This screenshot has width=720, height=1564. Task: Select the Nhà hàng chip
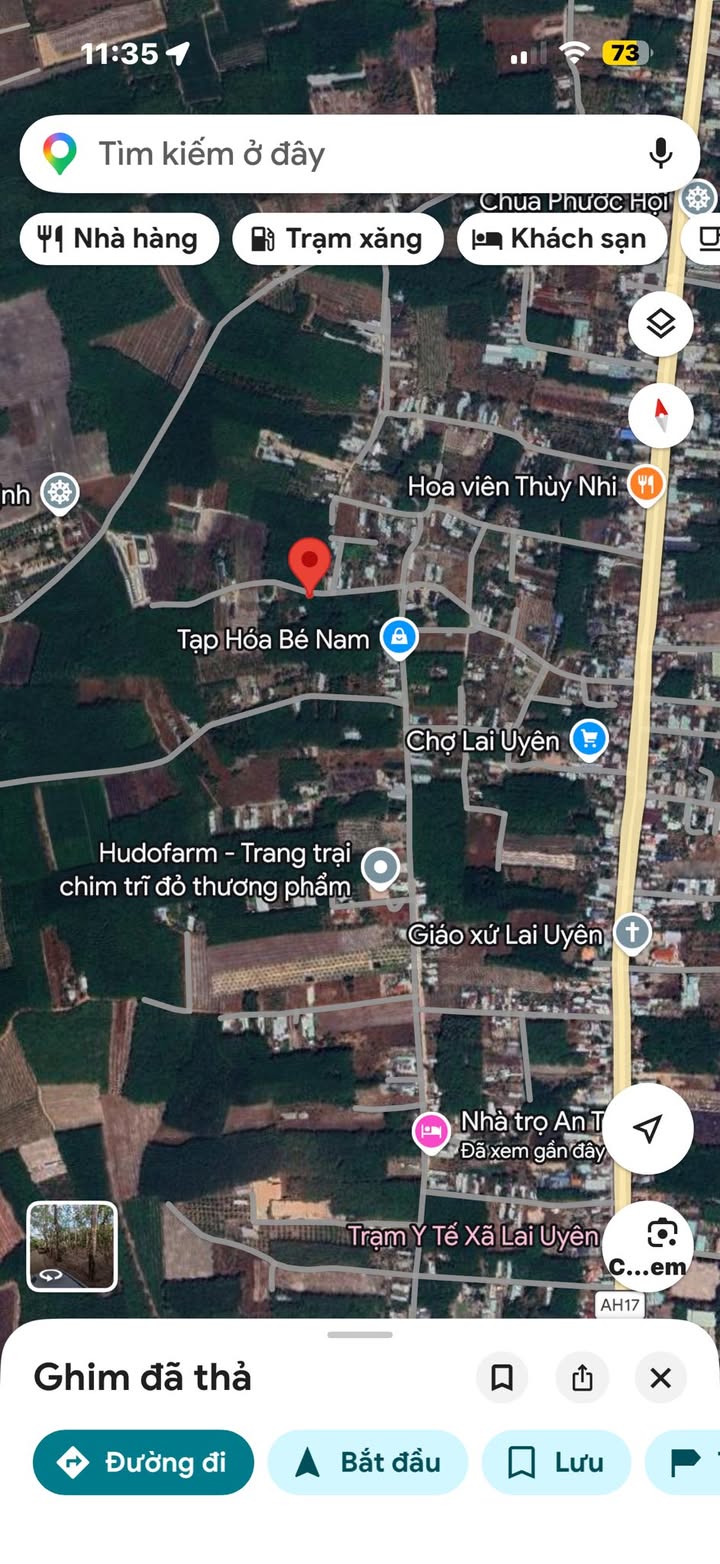119,239
